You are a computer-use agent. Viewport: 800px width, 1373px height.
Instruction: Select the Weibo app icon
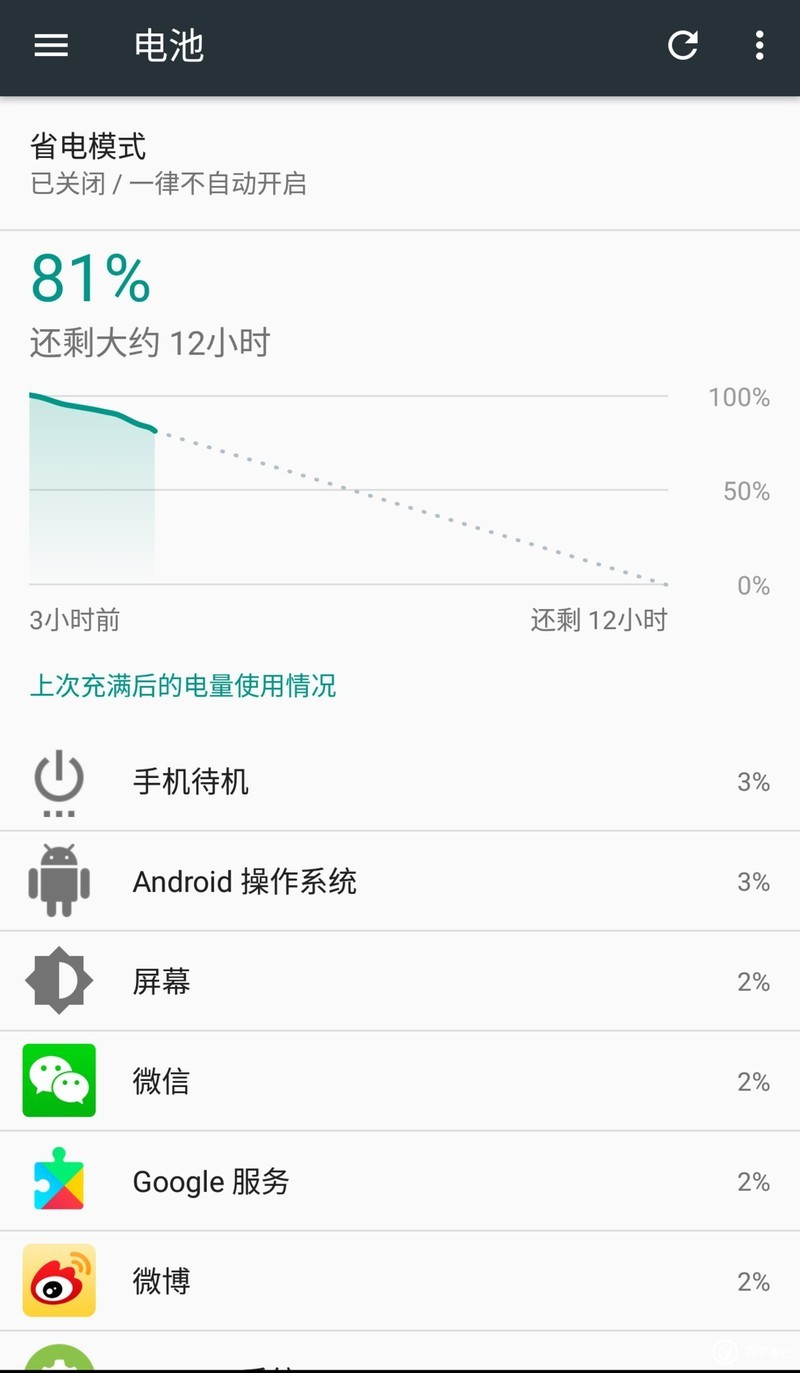click(58, 1281)
